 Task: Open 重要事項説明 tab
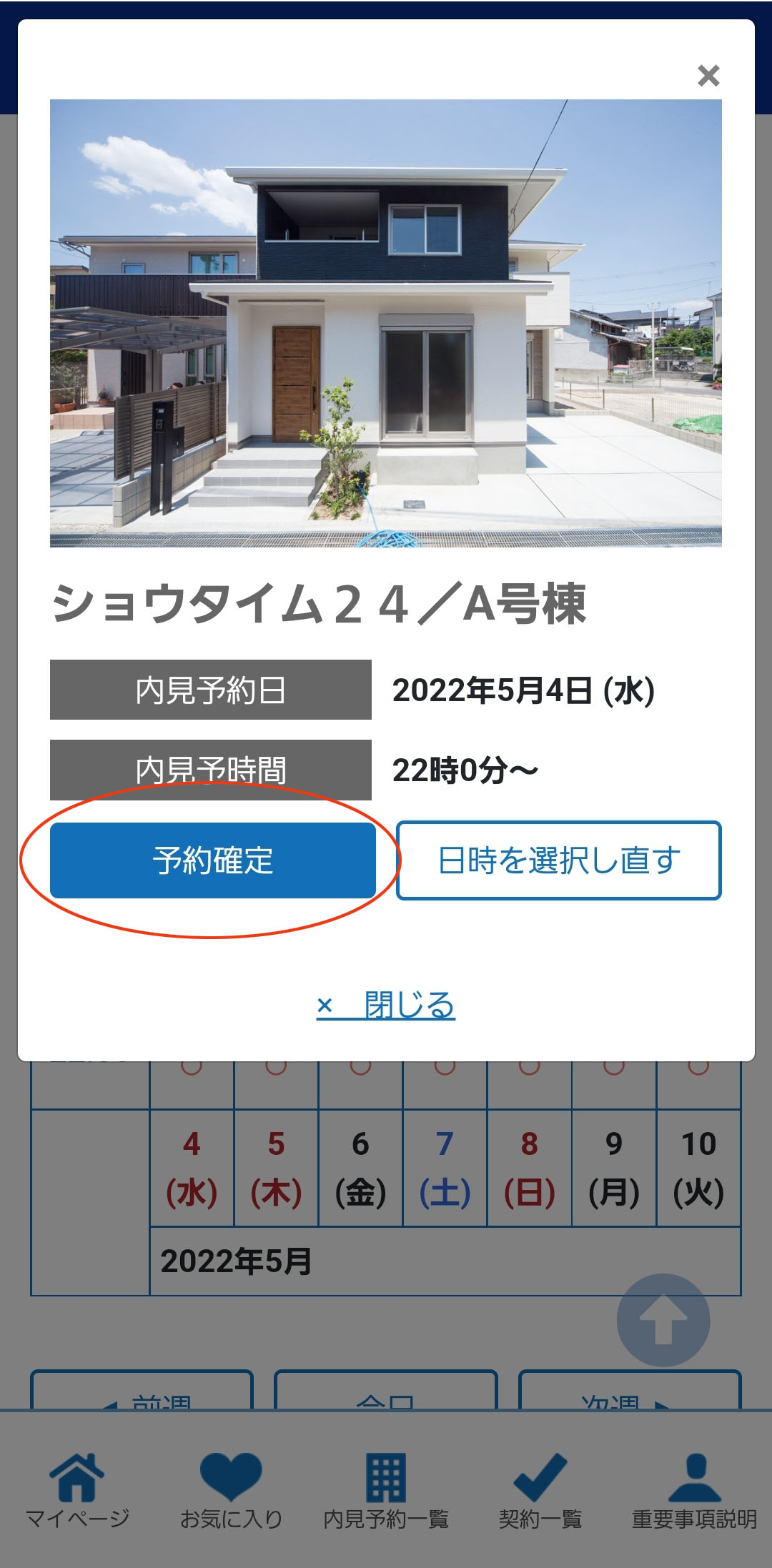click(694, 1490)
